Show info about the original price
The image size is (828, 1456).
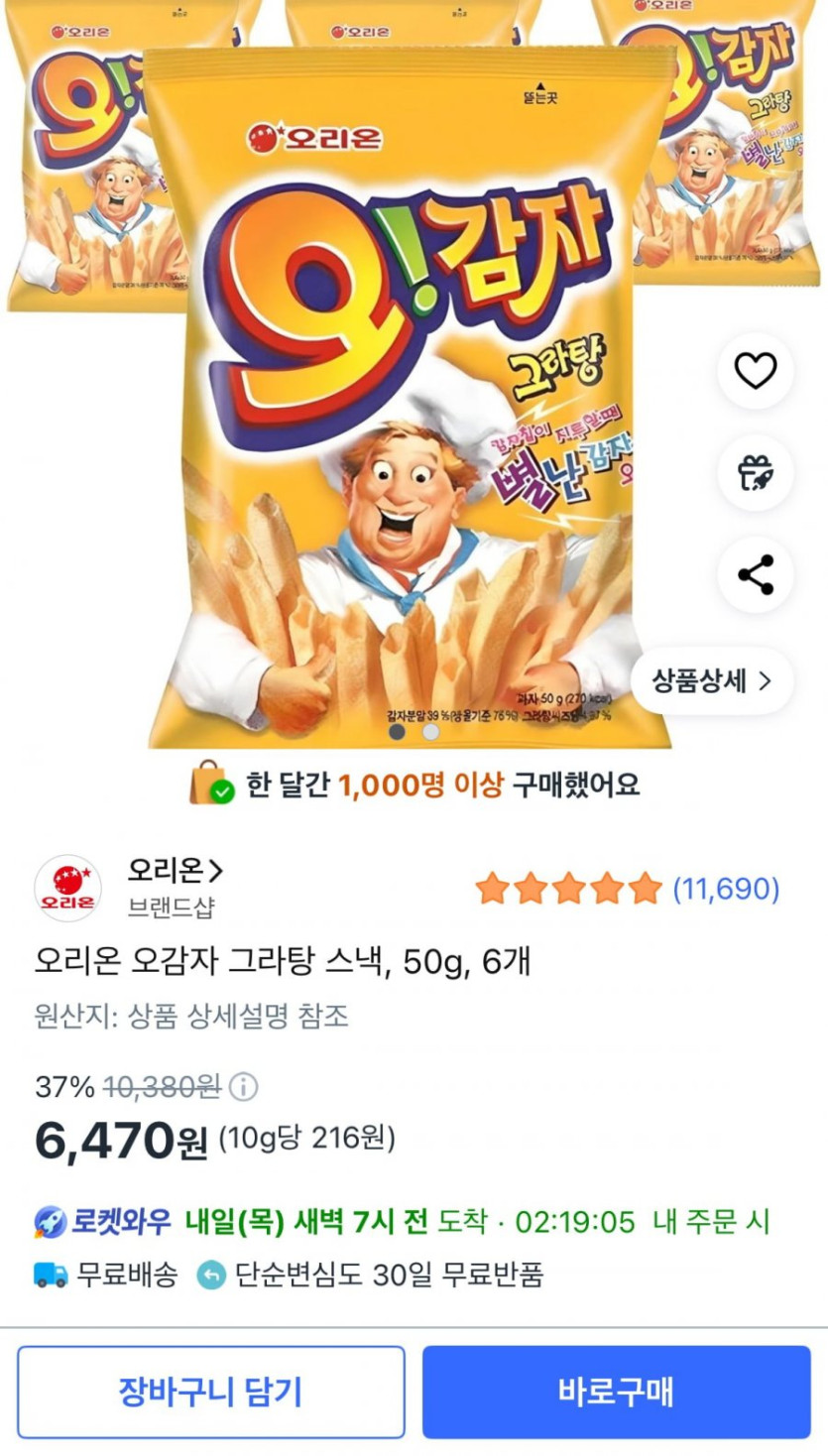click(243, 1088)
